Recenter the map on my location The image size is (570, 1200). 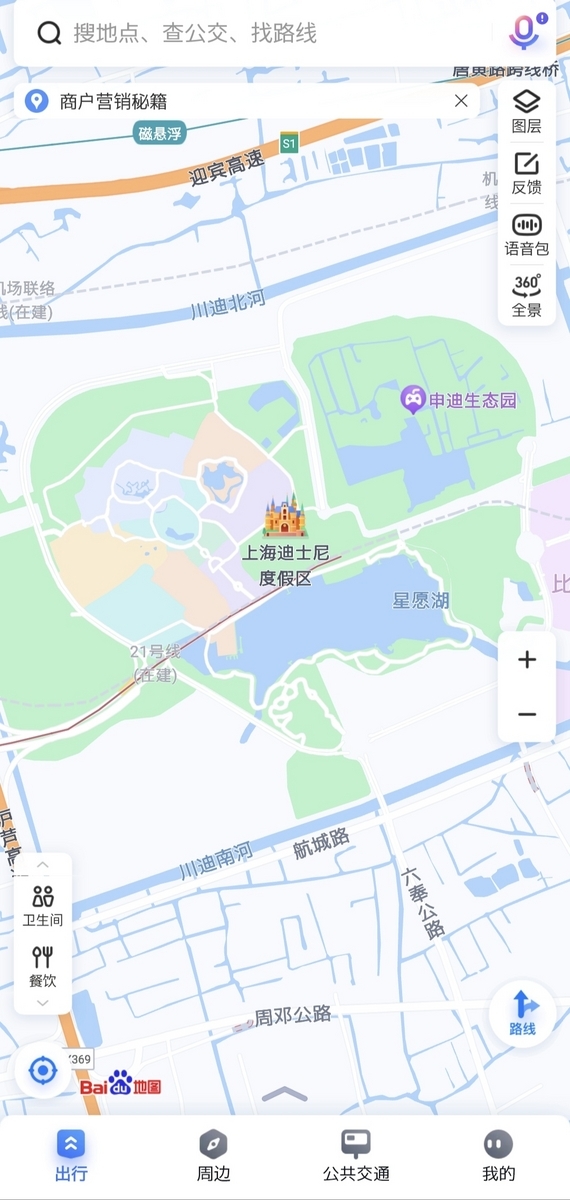43,1071
